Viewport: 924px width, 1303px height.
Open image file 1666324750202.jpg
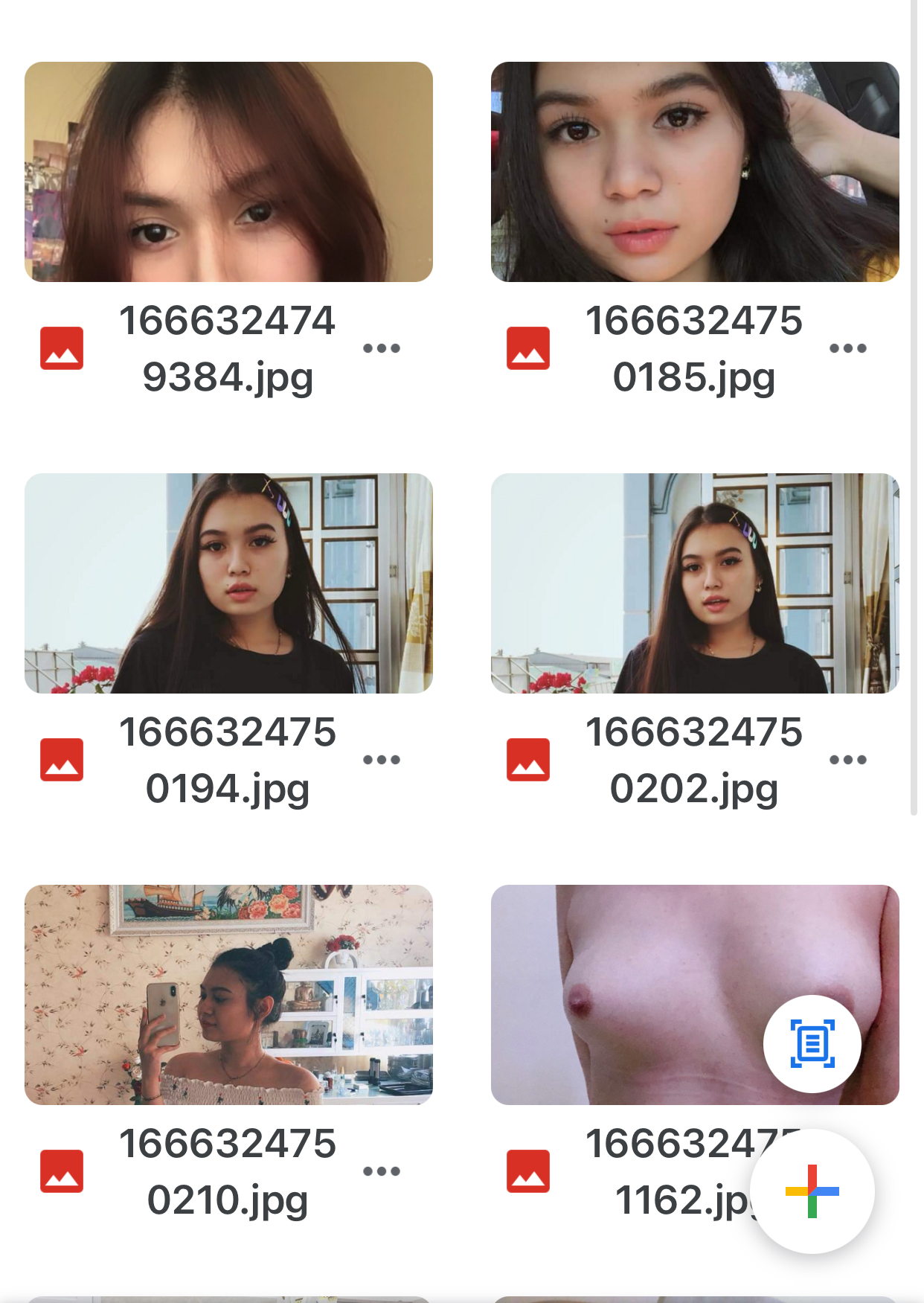[x=694, y=583]
